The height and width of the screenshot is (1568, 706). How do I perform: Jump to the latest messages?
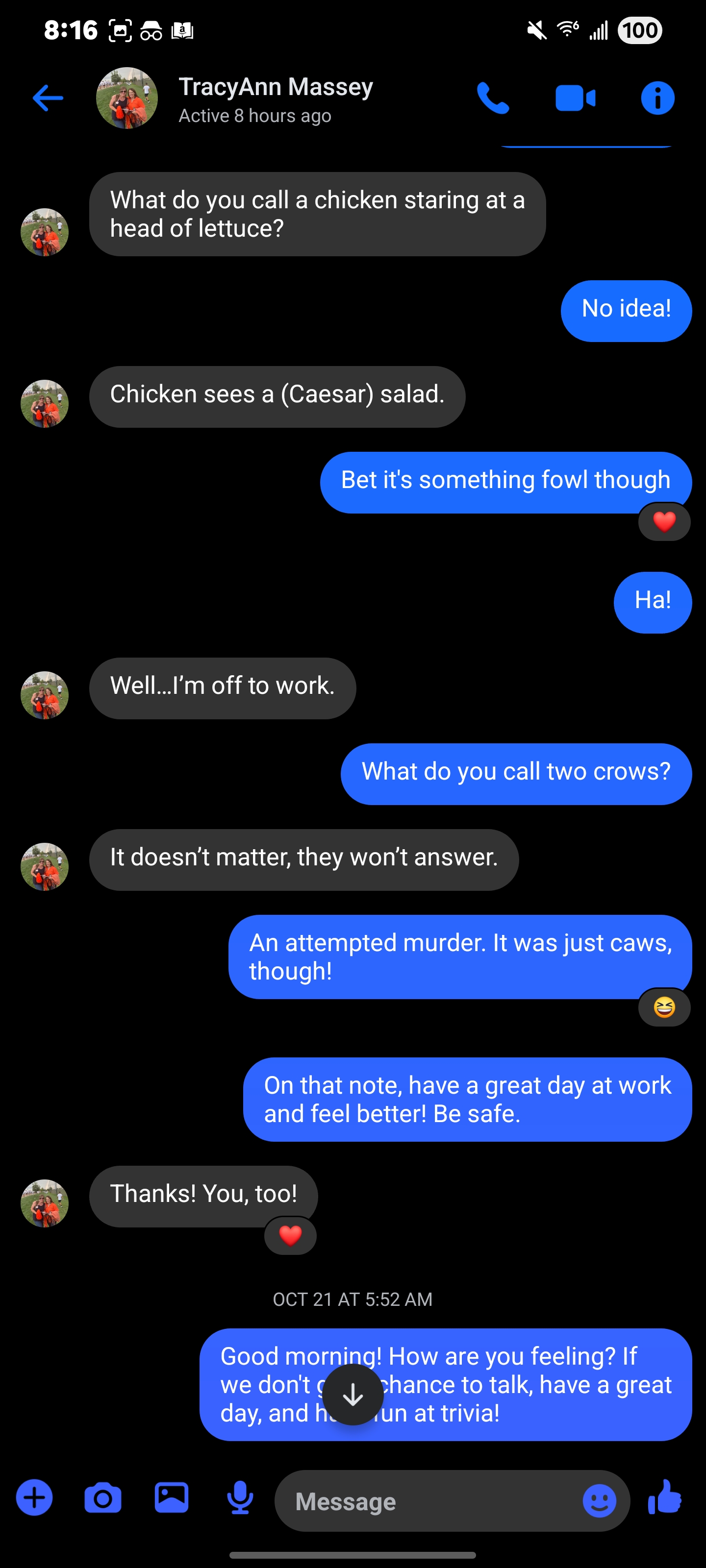coord(353,1395)
